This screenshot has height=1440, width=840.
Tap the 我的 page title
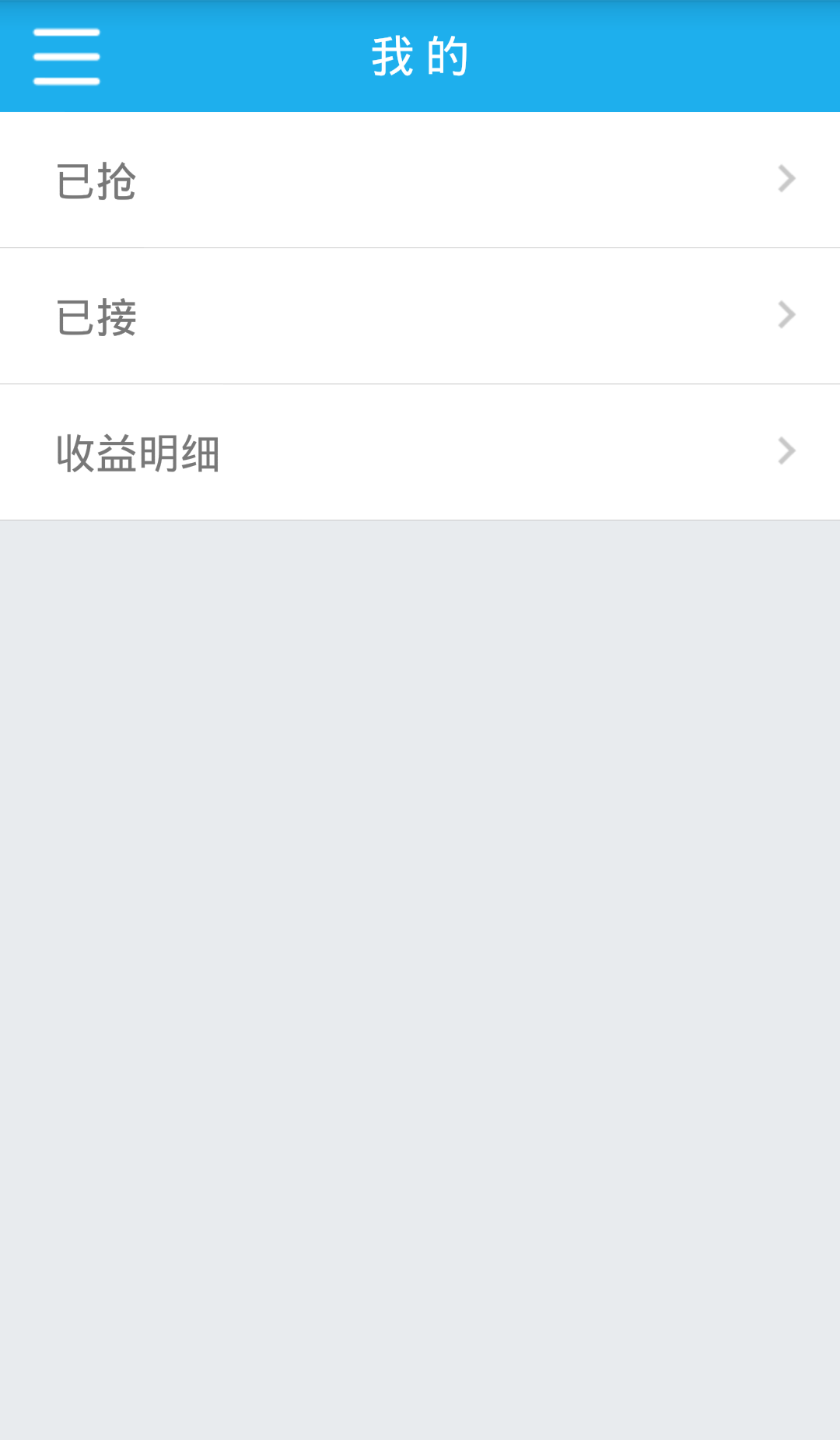[x=419, y=56]
